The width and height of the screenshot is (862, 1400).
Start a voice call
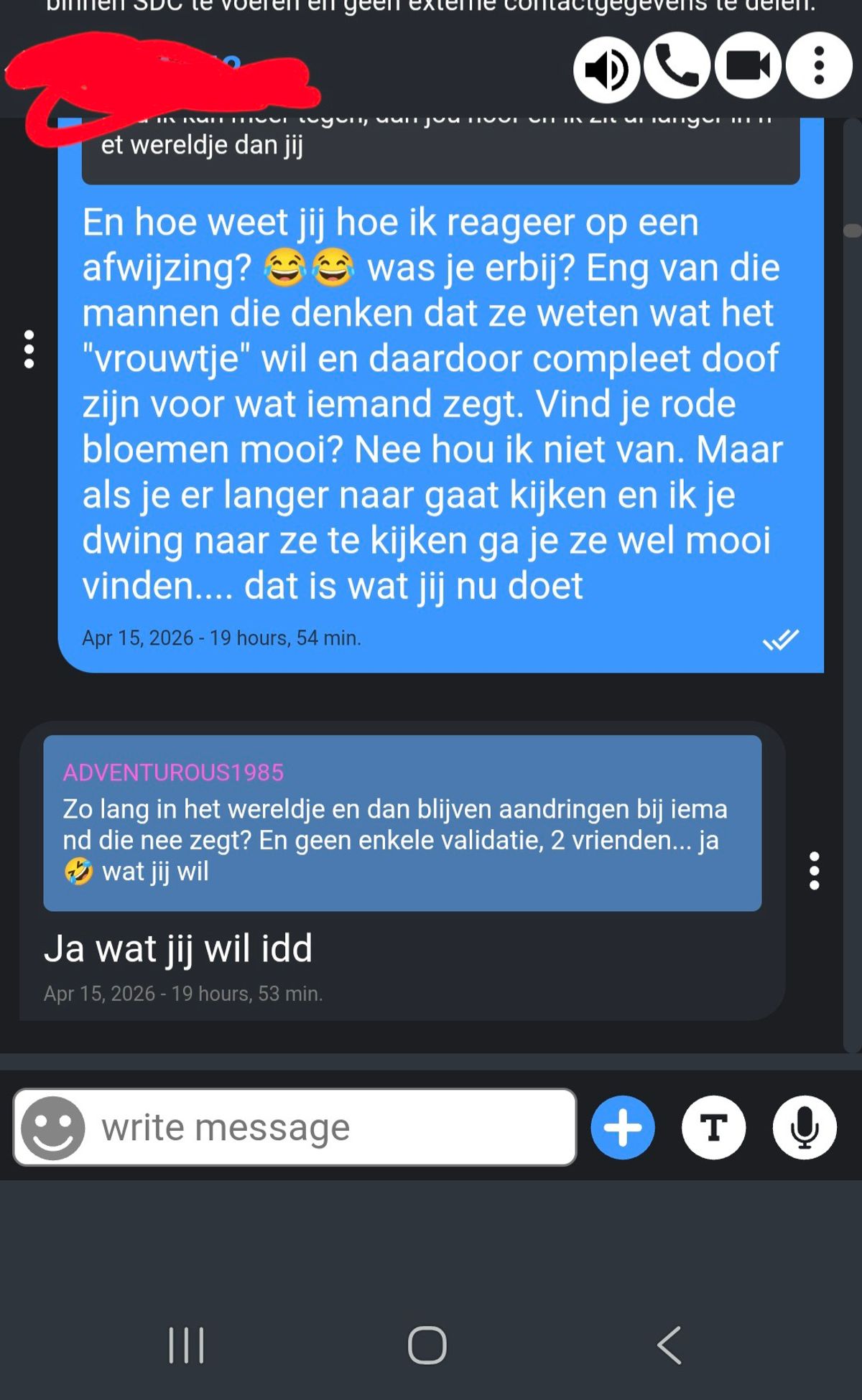tap(677, 66)
